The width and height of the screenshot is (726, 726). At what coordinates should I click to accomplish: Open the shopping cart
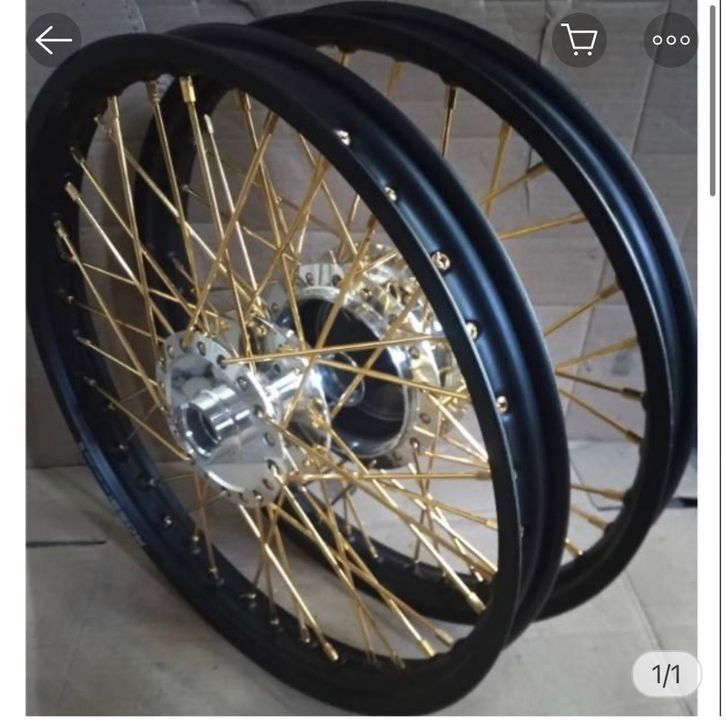pyautogui.click(x=579, y=40)
